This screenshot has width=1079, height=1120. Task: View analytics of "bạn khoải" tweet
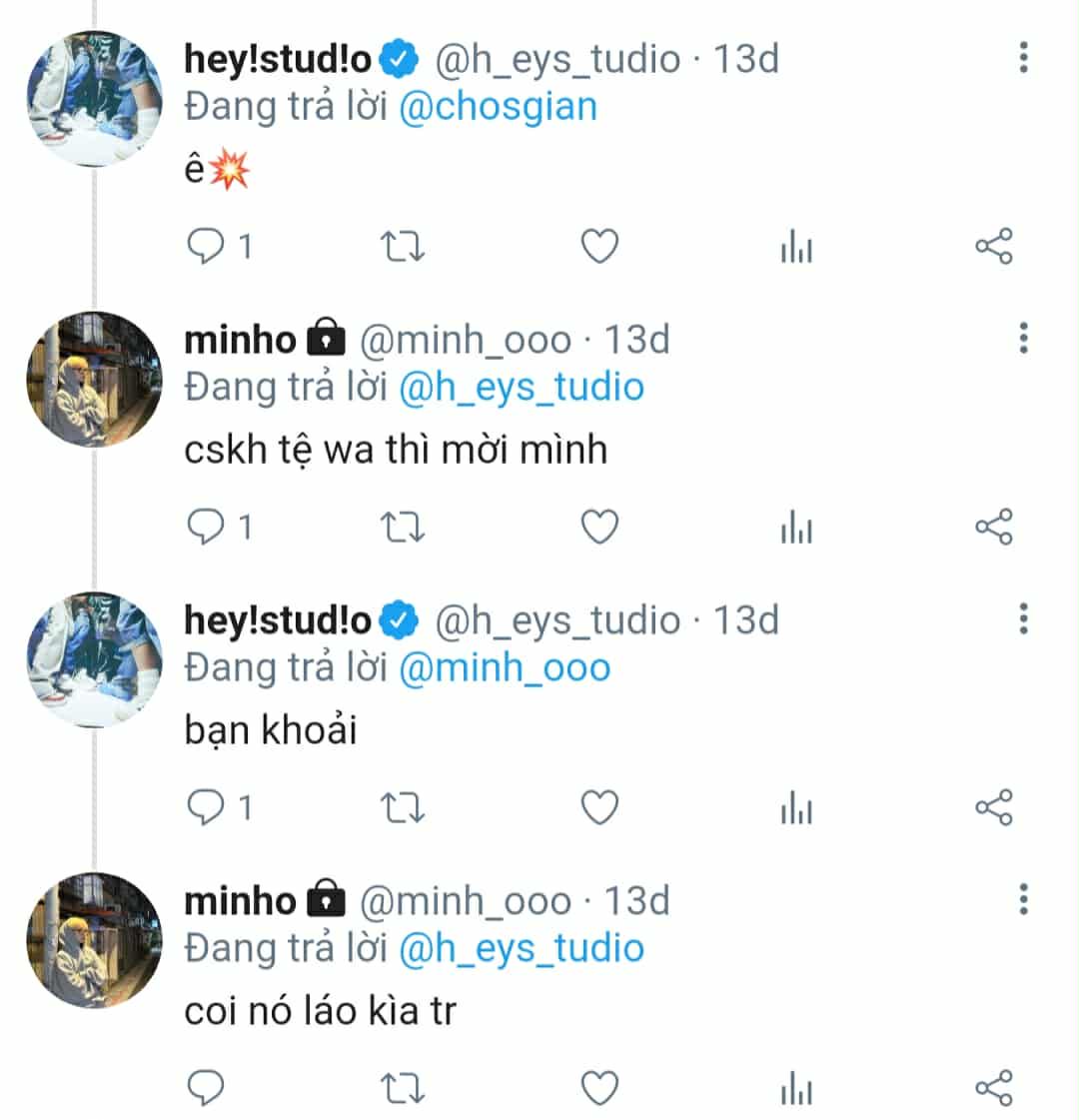(796, 807)
